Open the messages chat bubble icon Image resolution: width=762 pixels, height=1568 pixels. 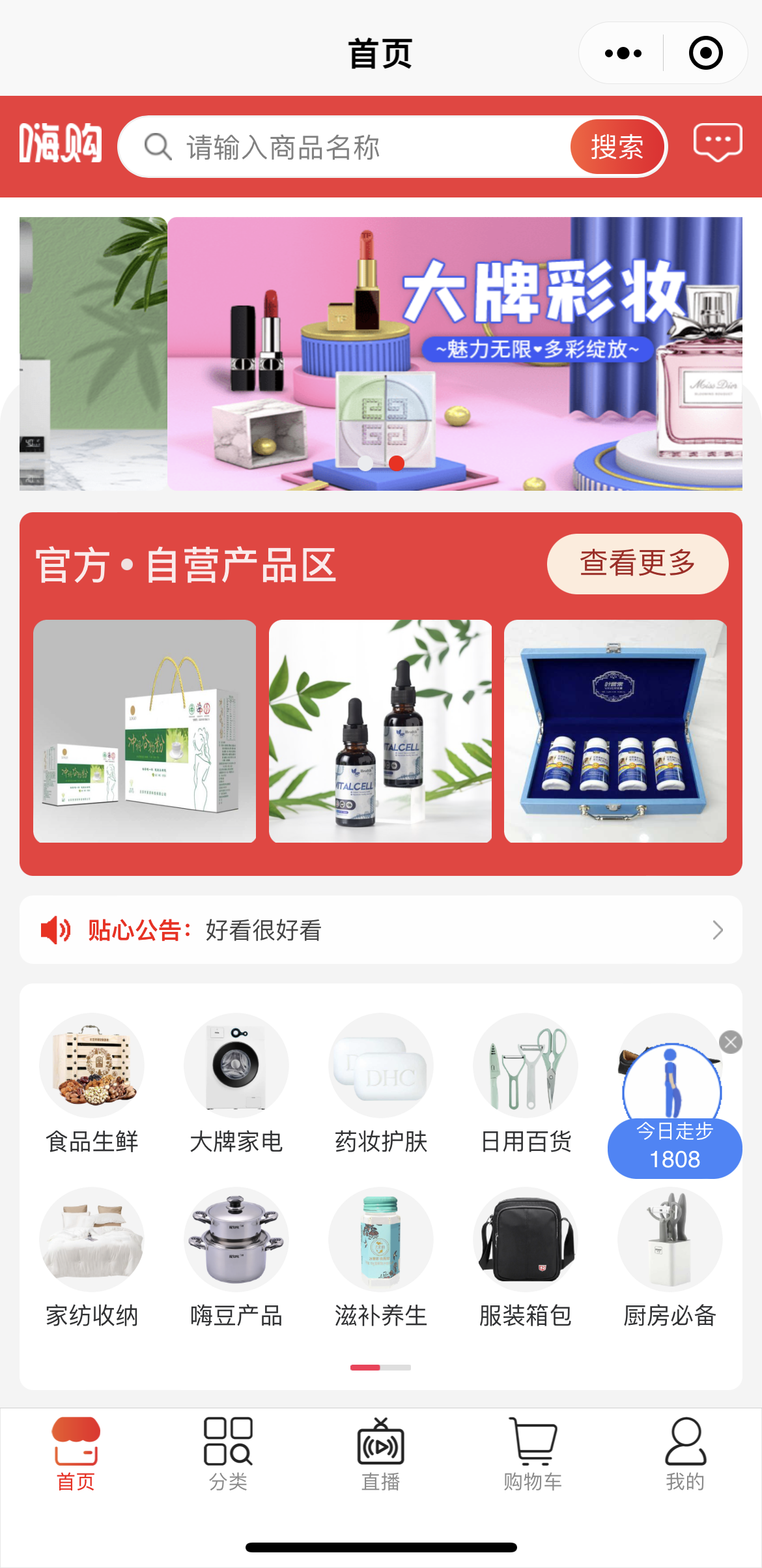(718, 141)
